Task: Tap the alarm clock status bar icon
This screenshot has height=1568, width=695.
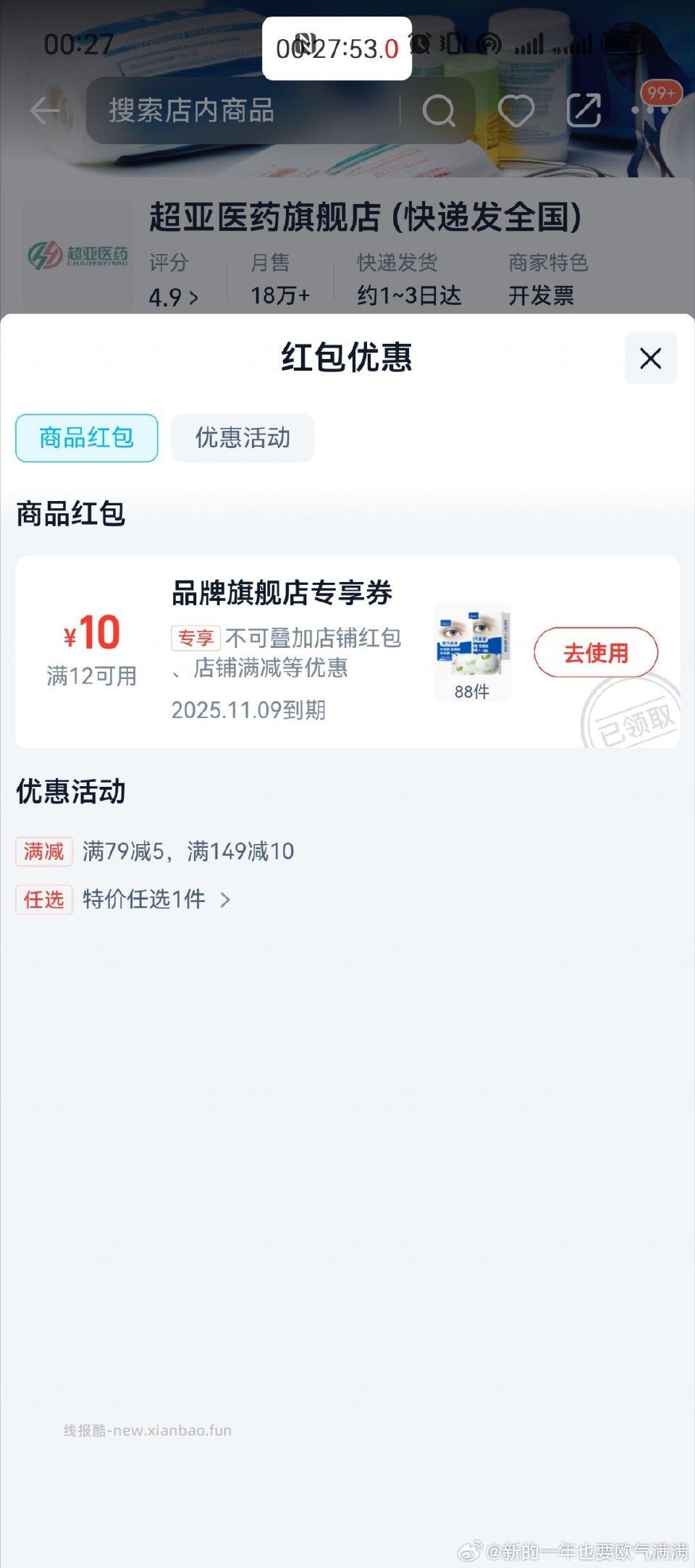Action: point(418,45)
